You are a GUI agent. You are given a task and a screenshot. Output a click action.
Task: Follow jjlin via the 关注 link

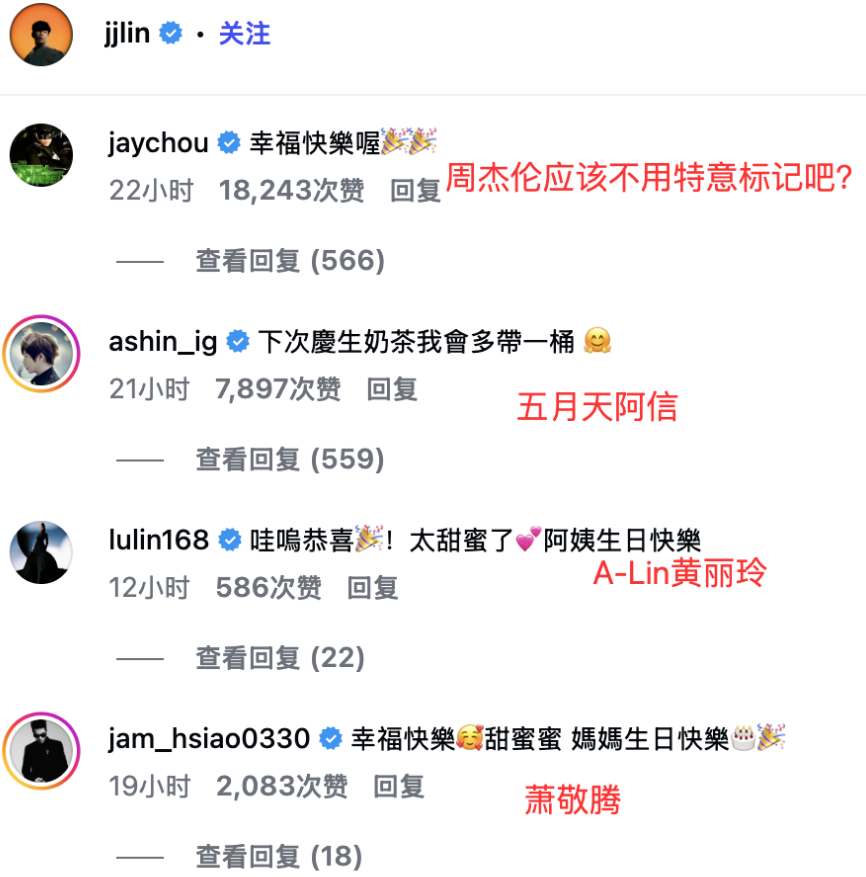pos(244,34)
